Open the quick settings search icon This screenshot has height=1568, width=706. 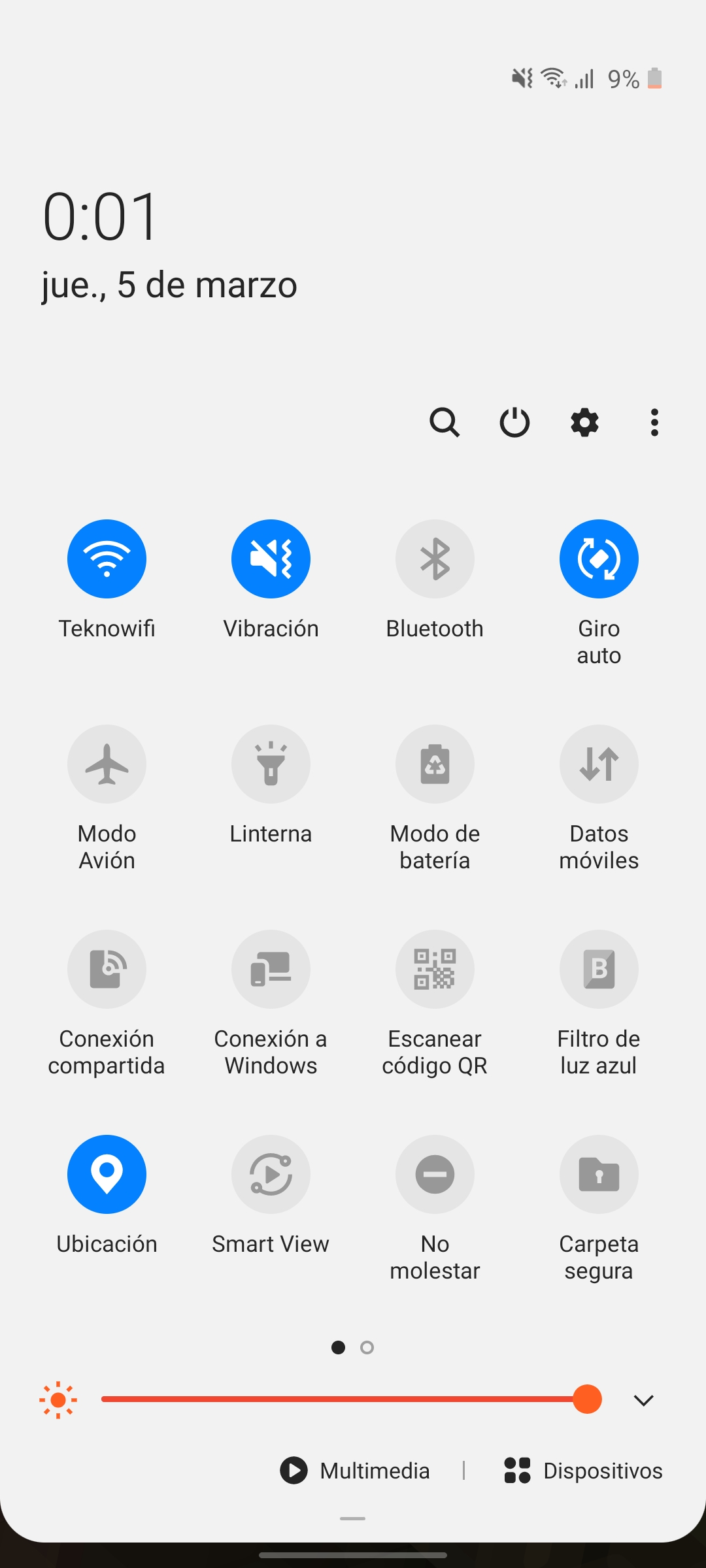tap(445, 423)
